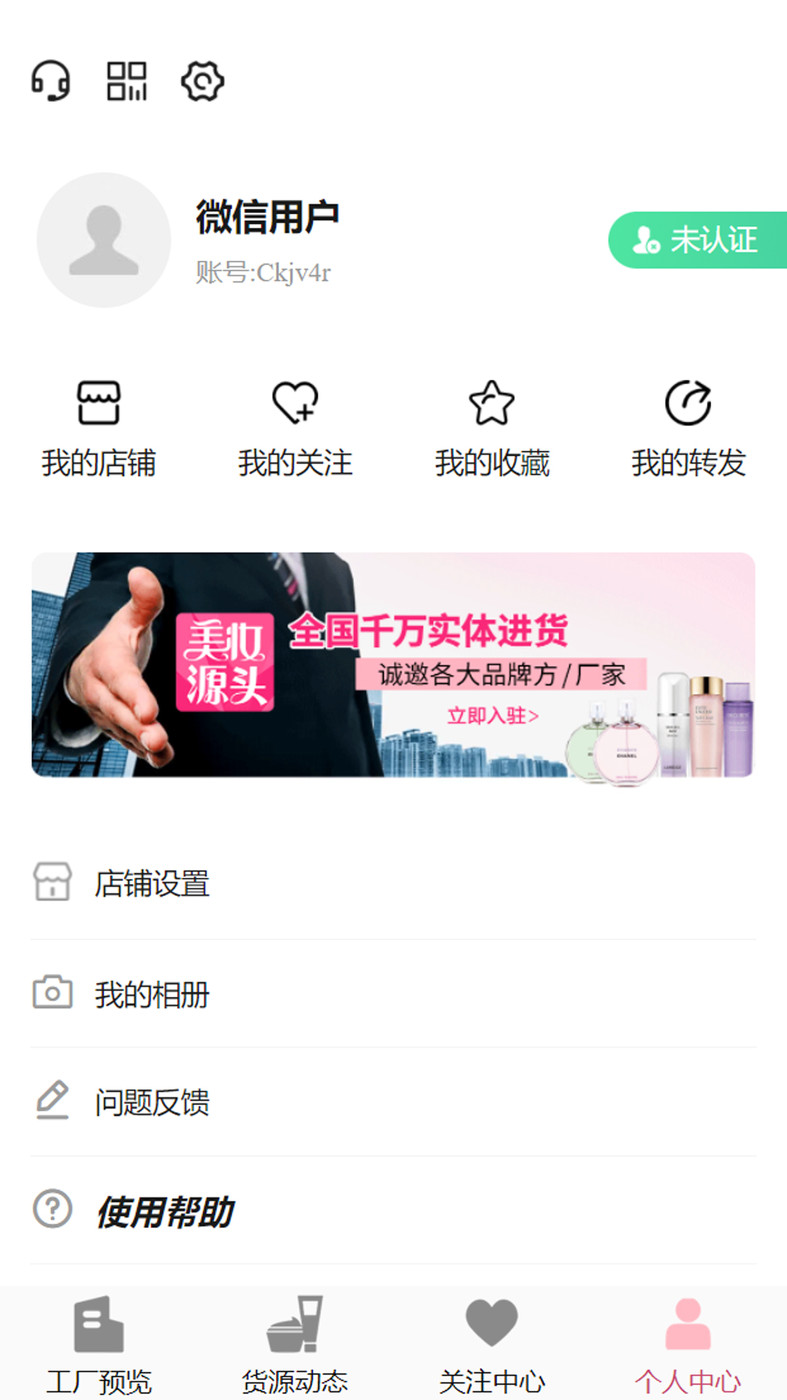
Task: Open 我的相册 camera icon
Action: click(51, 993)
